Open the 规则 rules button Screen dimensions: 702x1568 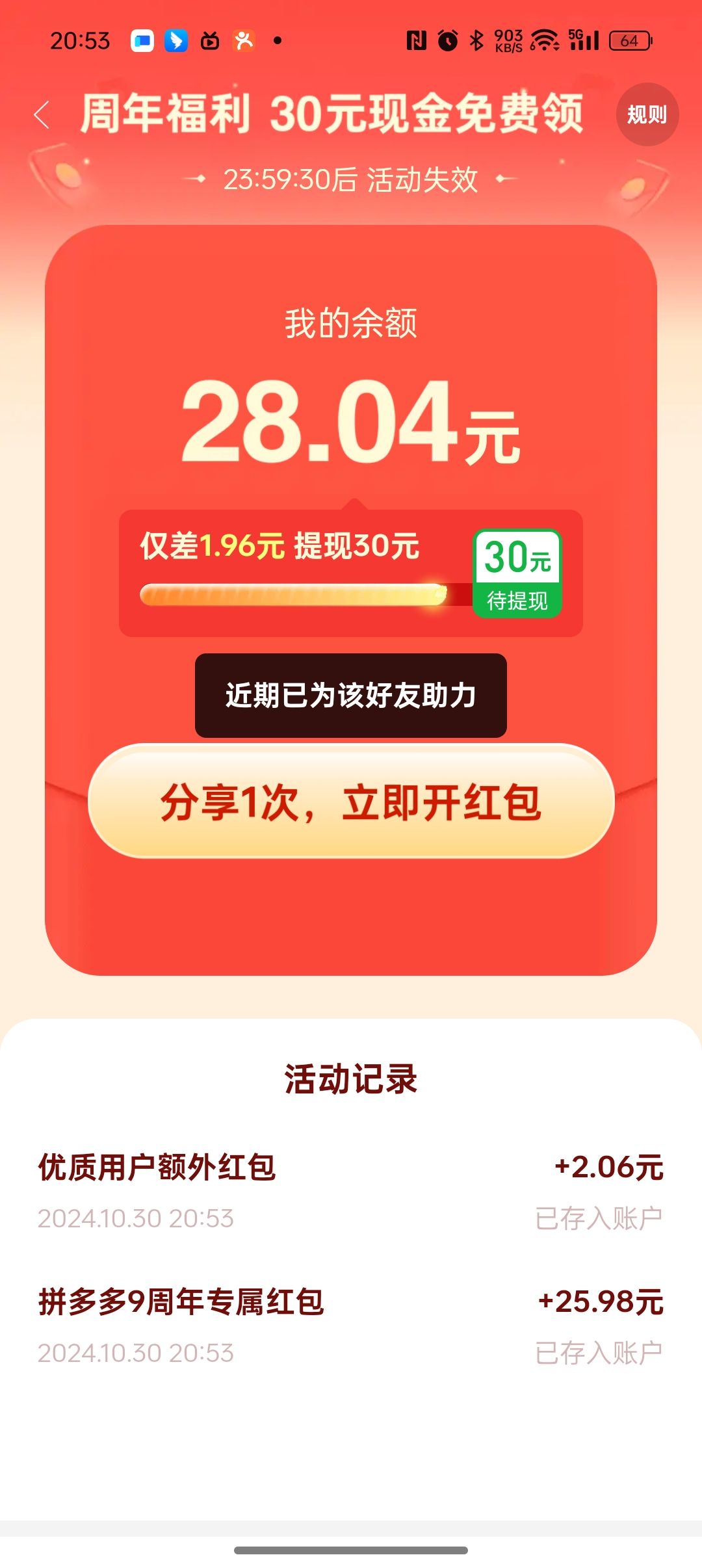pos(647,114)
